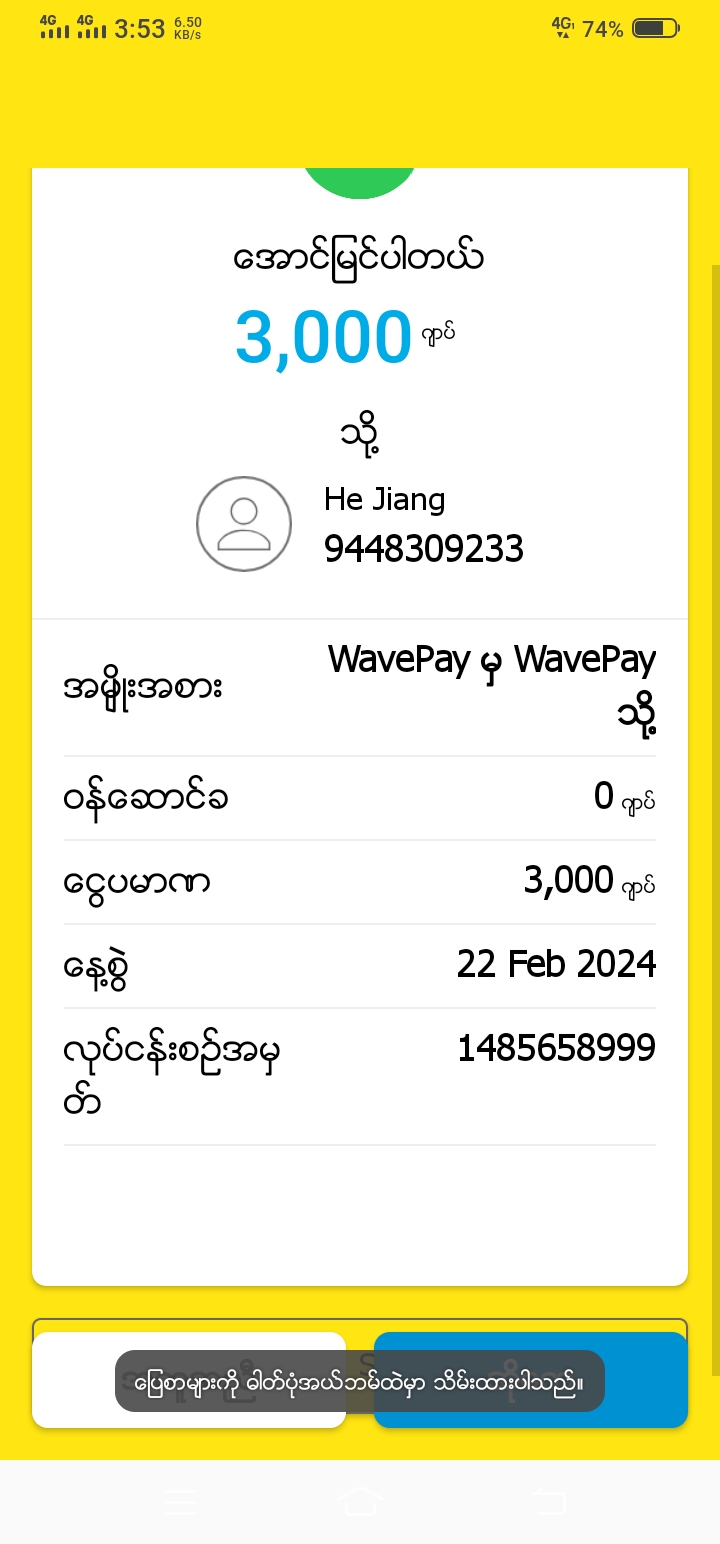
Task: Go to the system home screen
Action: [x=360, y=1502]
